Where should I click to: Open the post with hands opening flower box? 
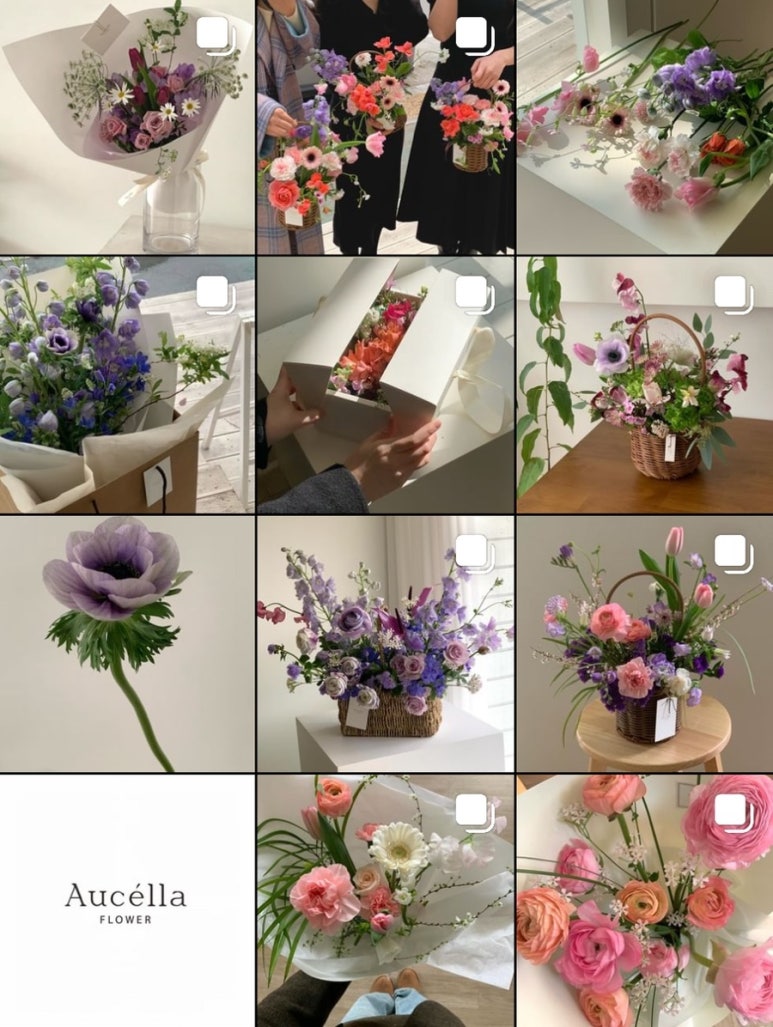[x=385, y=385]
